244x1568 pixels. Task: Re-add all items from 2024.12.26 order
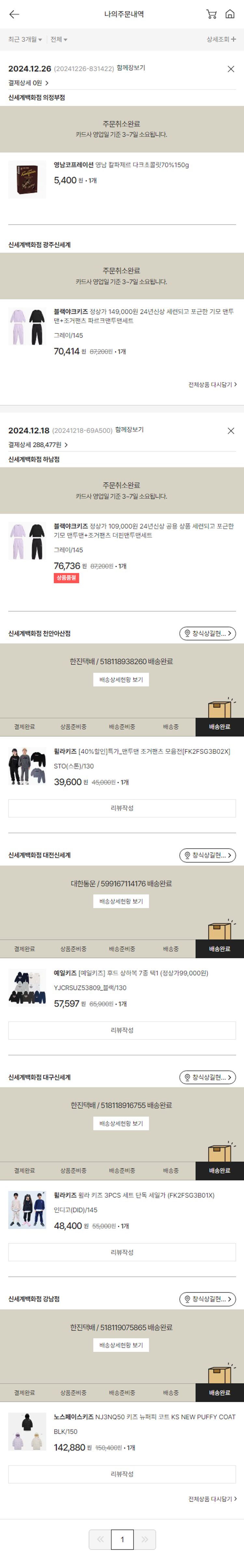click(212, 385)
